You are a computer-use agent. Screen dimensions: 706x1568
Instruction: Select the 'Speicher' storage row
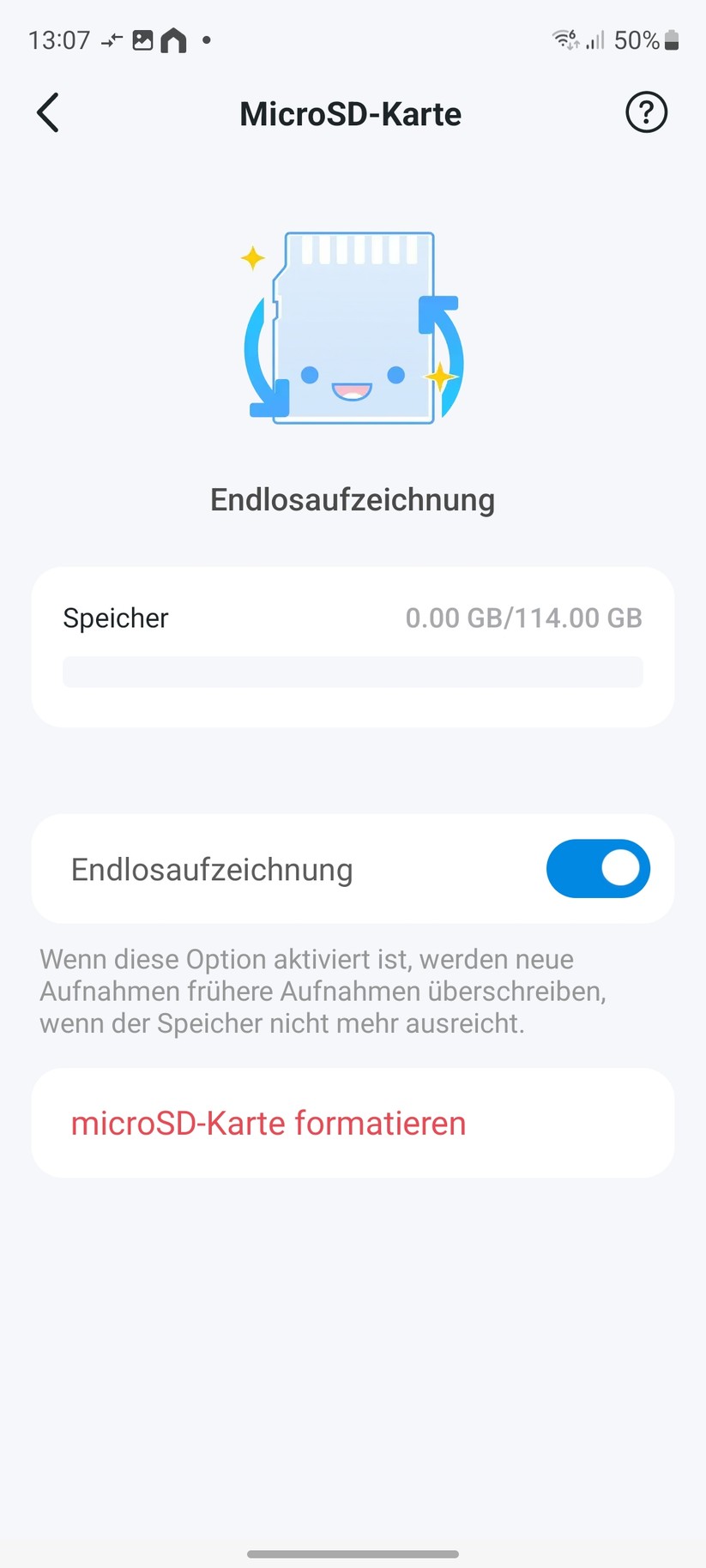pos(116,618)
